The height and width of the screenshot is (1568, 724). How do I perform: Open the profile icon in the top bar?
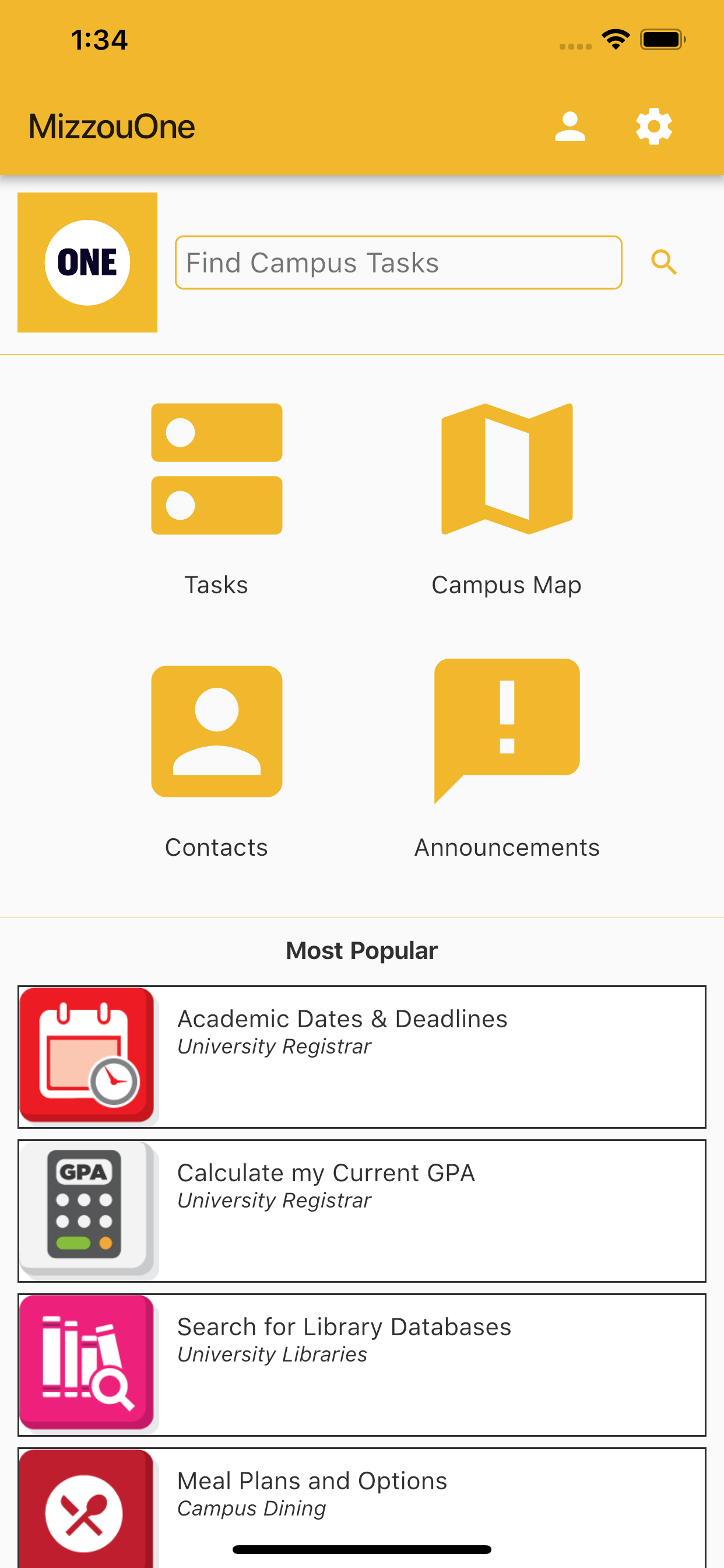(570, 126)
